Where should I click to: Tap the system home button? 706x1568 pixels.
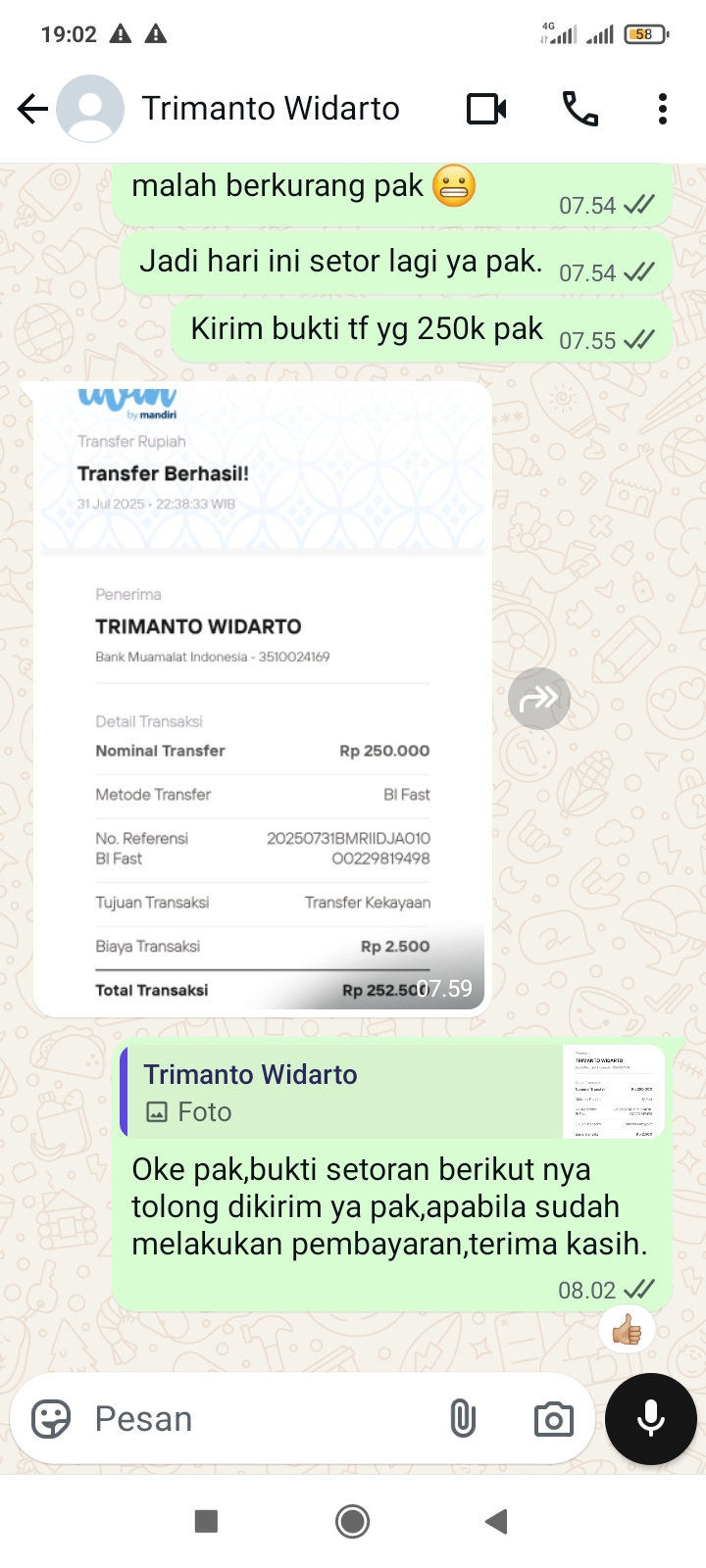(x=352, y=1521)
